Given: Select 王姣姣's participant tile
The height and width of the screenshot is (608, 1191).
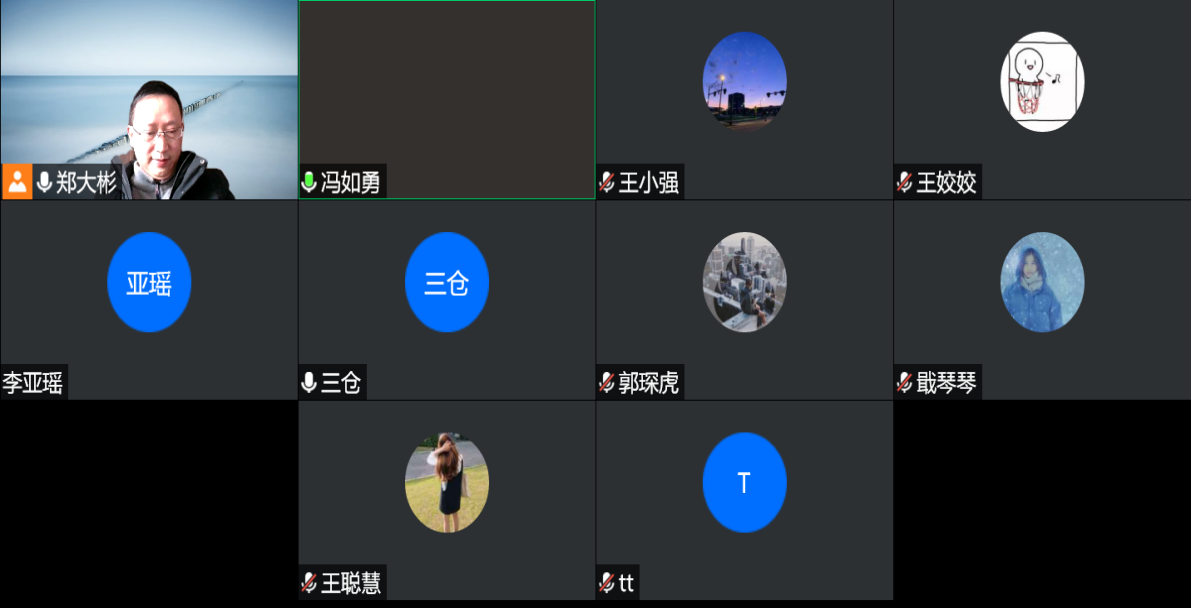Looking at the screenshot, I should 1042,100.
